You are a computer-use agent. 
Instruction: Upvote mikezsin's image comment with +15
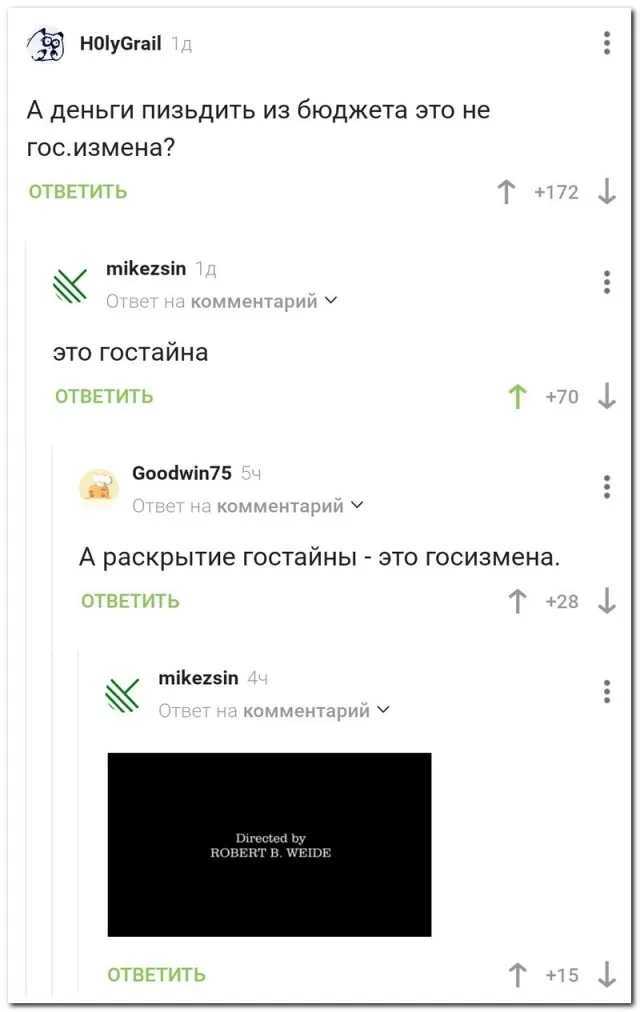coord(517,974)
